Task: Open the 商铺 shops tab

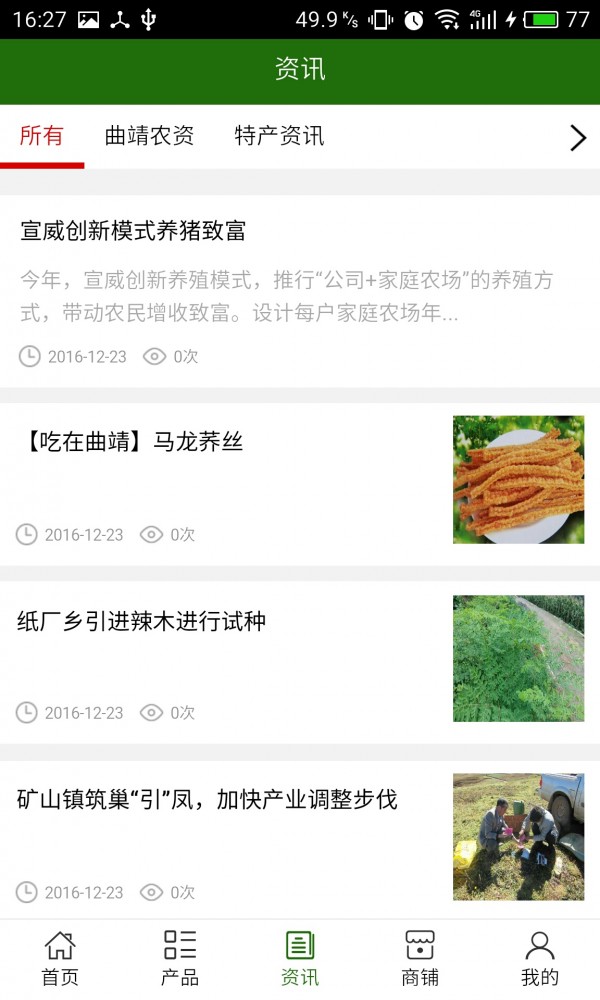Action: click(420, 959)
